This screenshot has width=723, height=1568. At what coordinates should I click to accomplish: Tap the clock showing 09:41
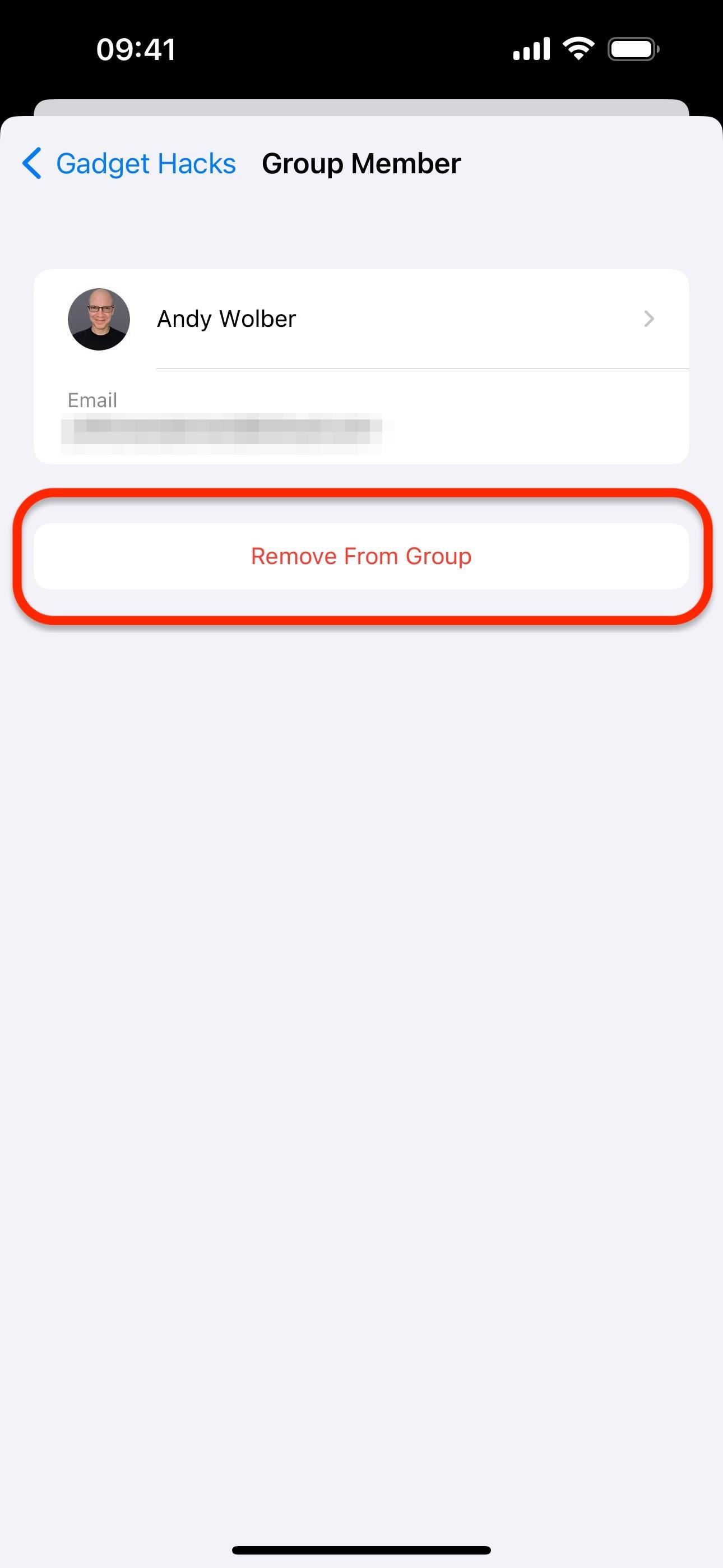pos(135,49)
